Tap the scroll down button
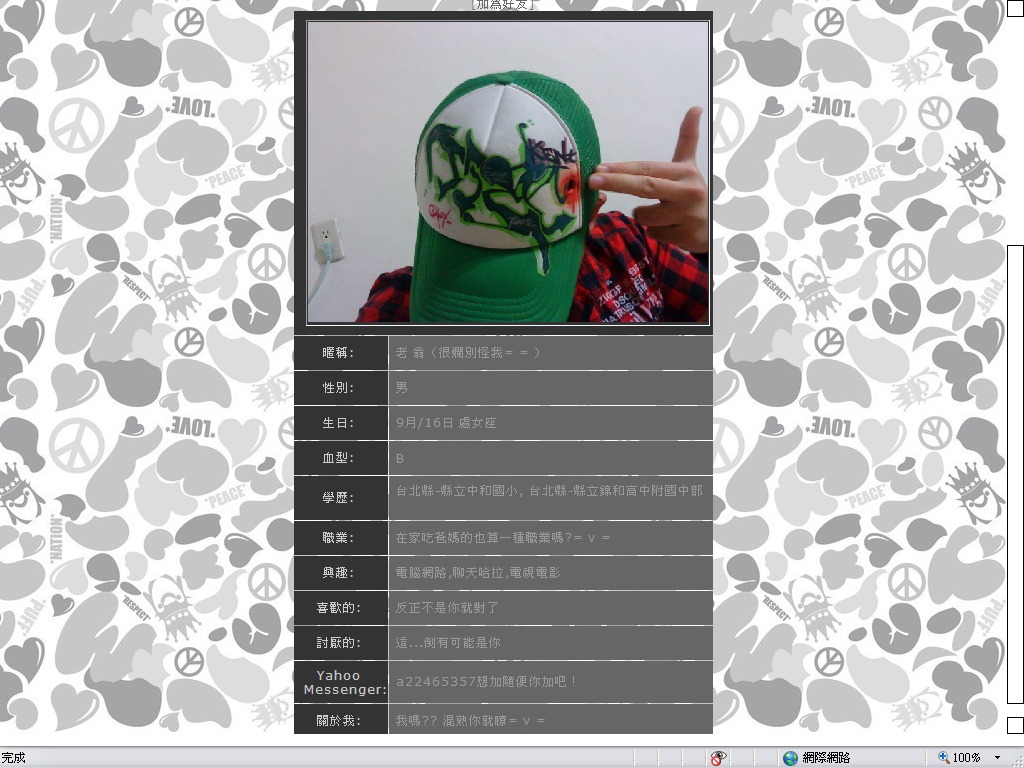The image size is (1024, 768). point(1015,725)
